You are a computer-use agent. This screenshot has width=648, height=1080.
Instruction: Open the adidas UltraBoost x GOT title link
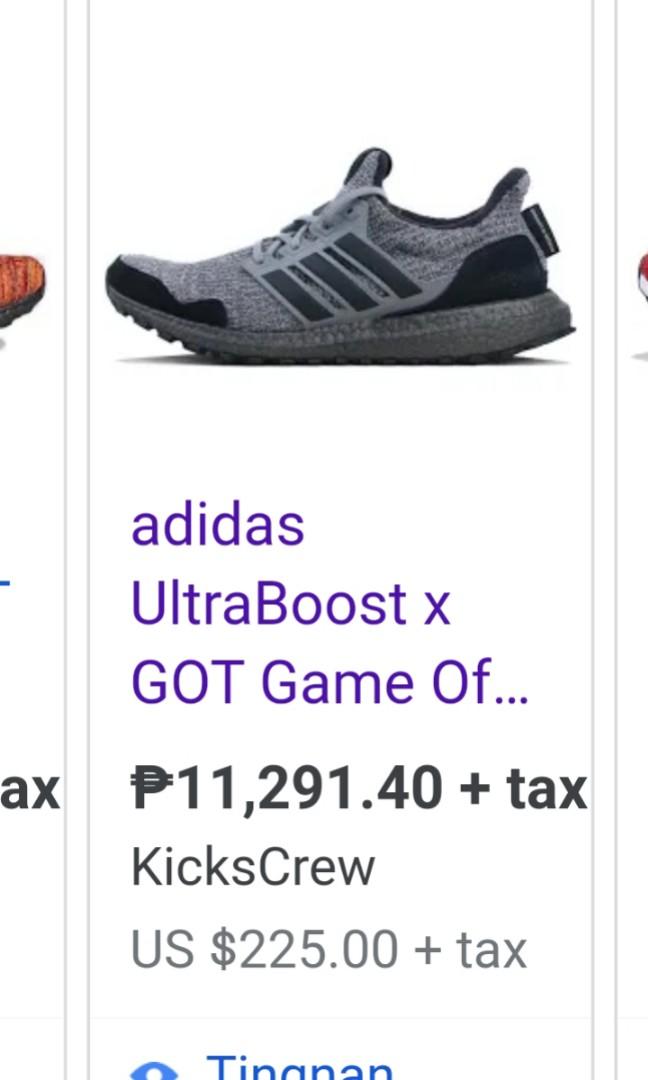(329, 604)
